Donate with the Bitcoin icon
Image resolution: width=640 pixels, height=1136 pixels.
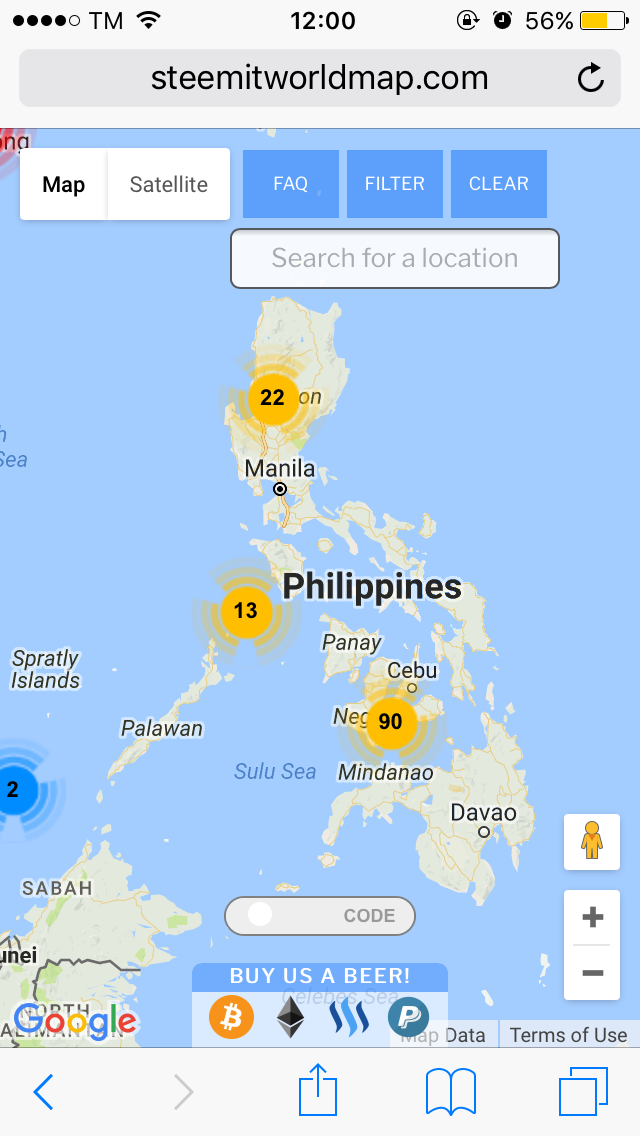tap(231, 1018)
